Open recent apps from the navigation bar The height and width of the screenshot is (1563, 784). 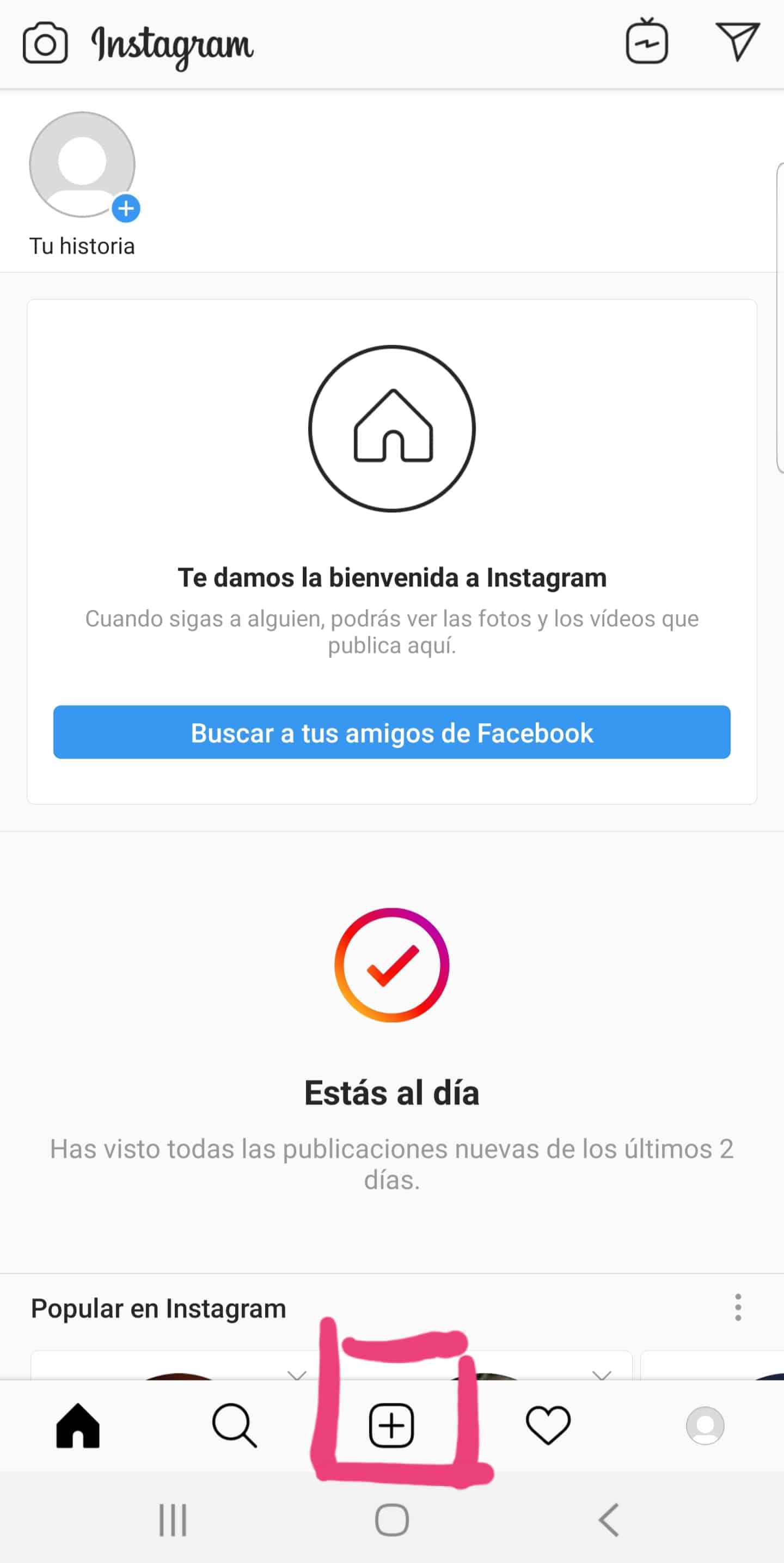(173, 1520)
